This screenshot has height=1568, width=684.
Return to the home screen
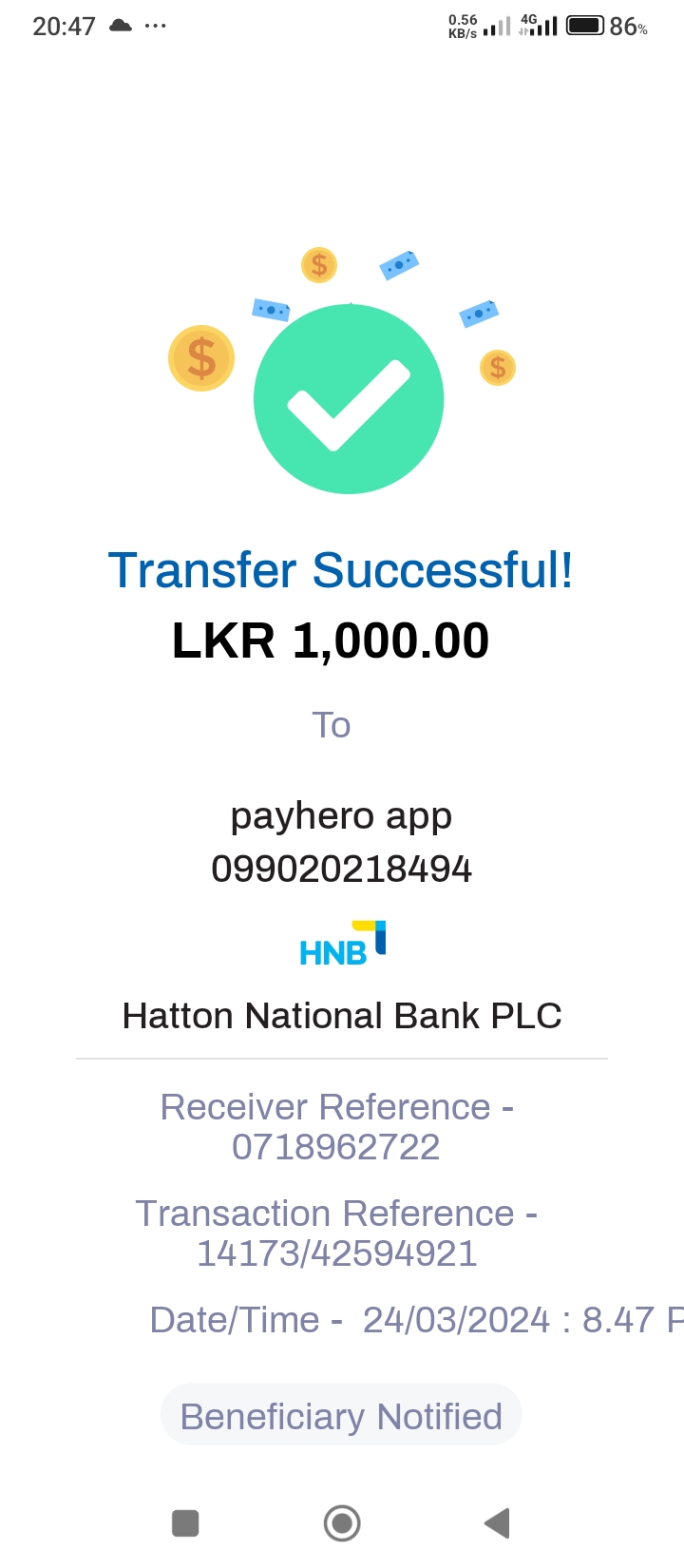342,1523
